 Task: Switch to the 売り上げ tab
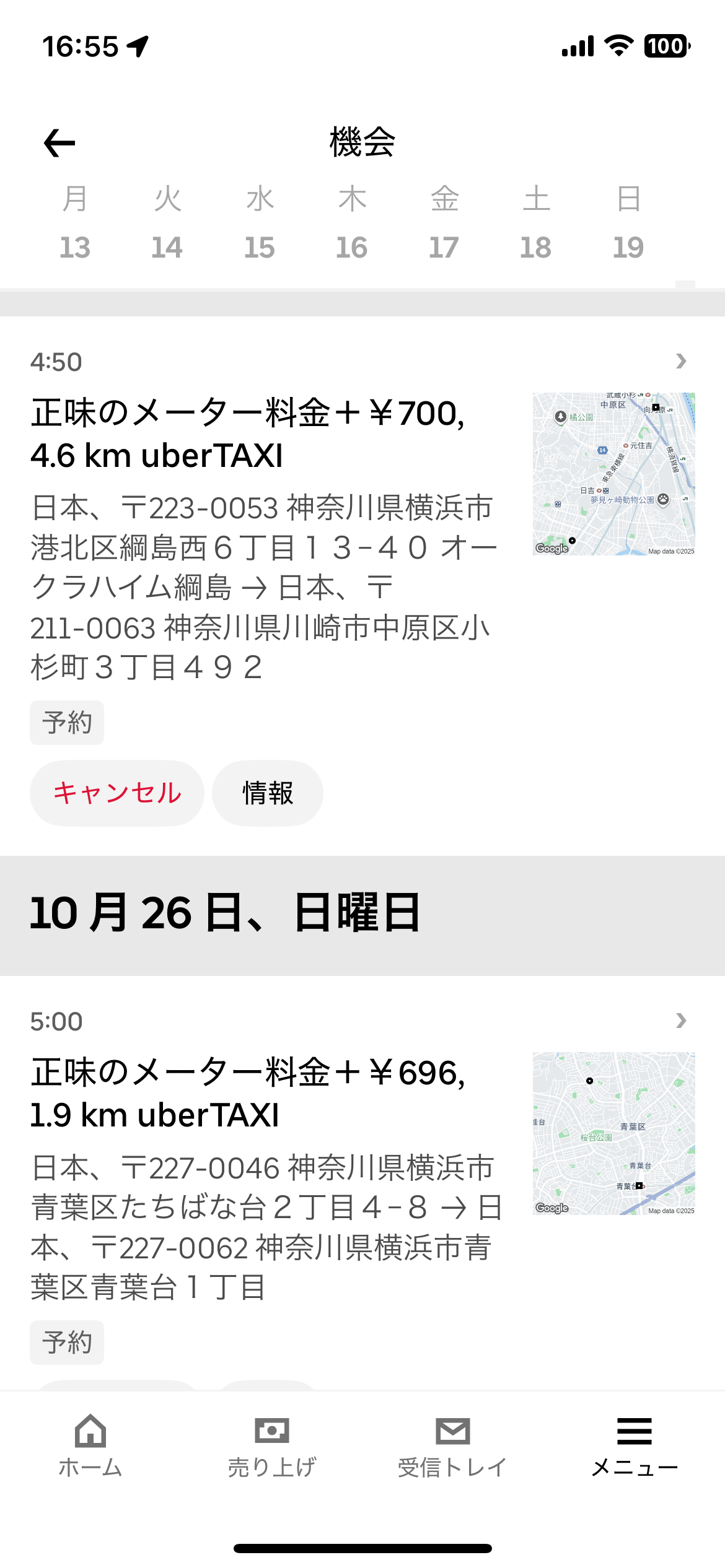coord(272,1446)
